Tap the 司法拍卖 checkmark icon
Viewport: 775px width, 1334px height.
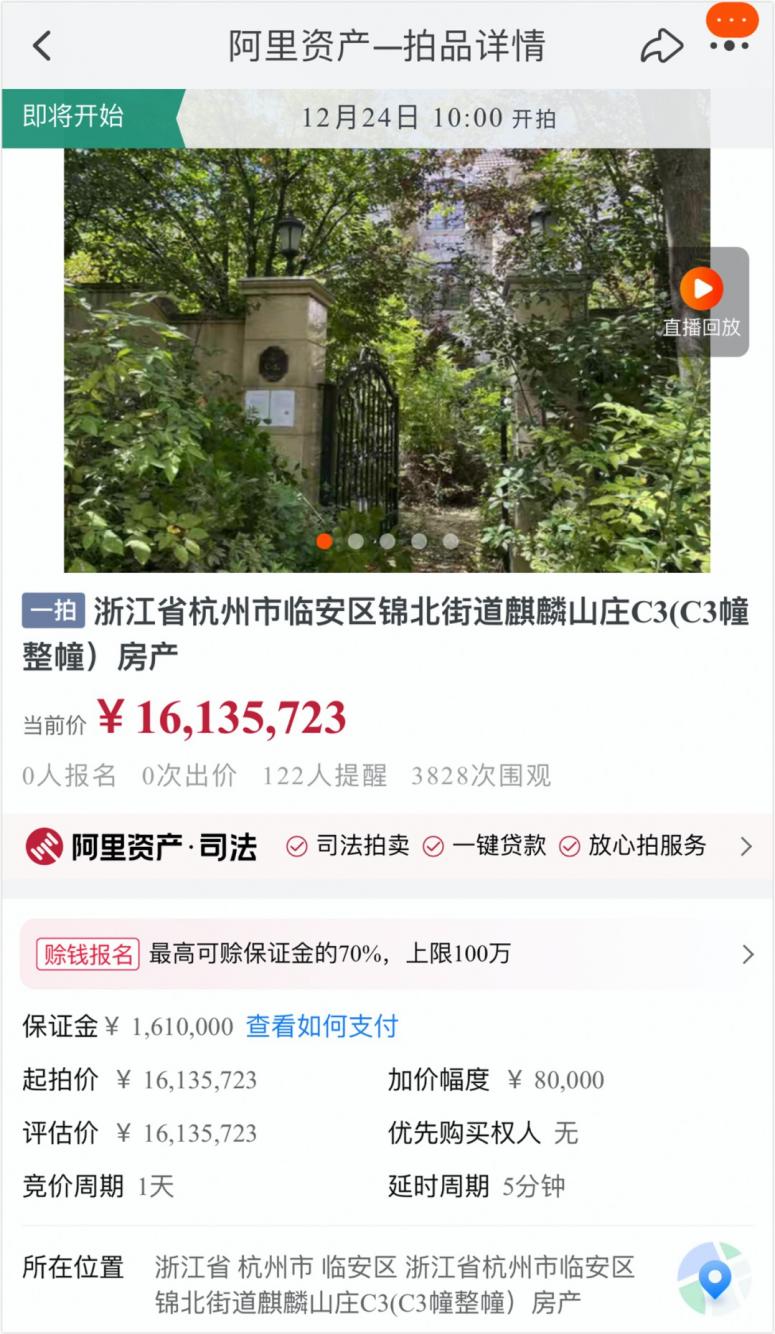(x=295, y=846)
